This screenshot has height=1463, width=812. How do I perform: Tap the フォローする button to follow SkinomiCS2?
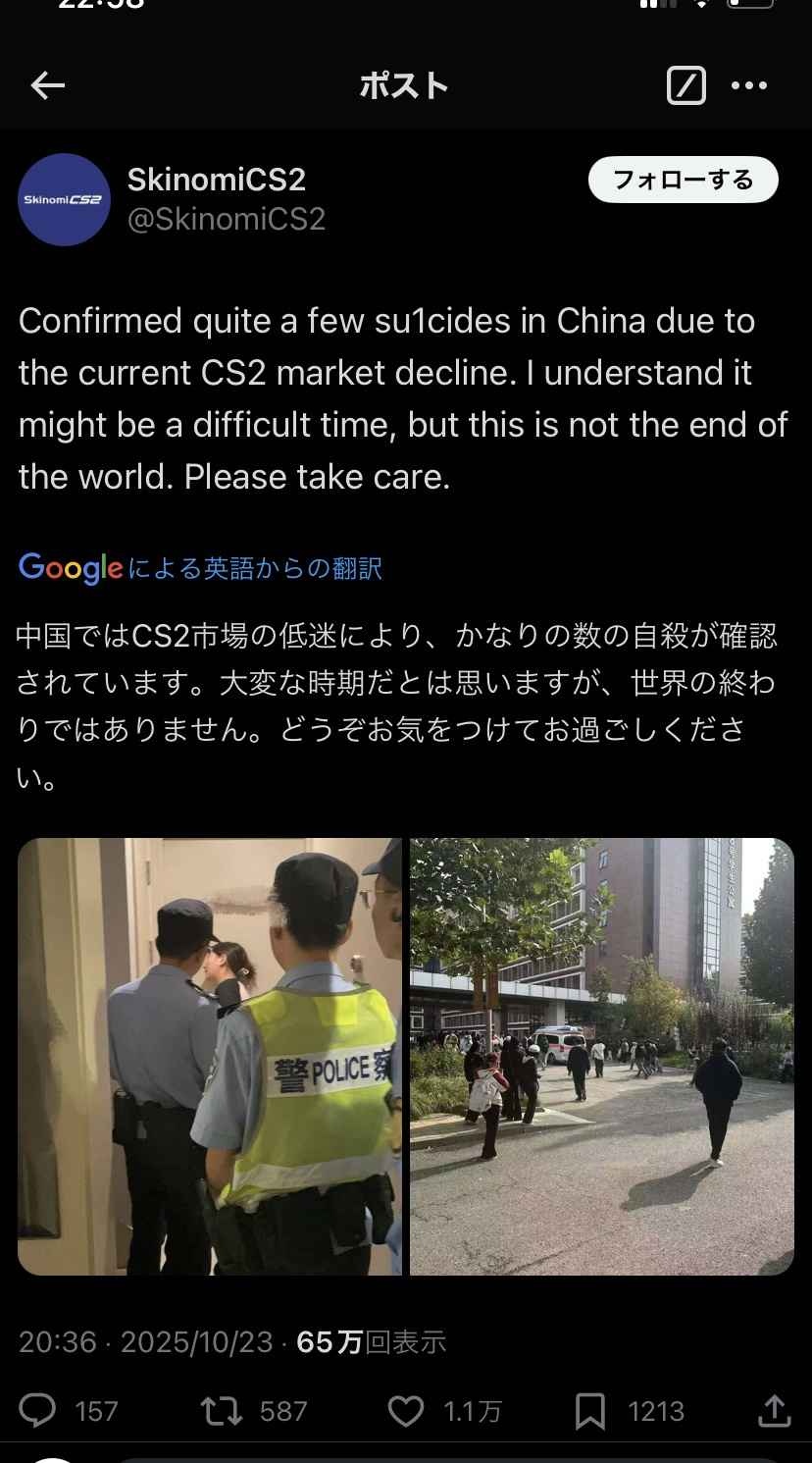683,180
